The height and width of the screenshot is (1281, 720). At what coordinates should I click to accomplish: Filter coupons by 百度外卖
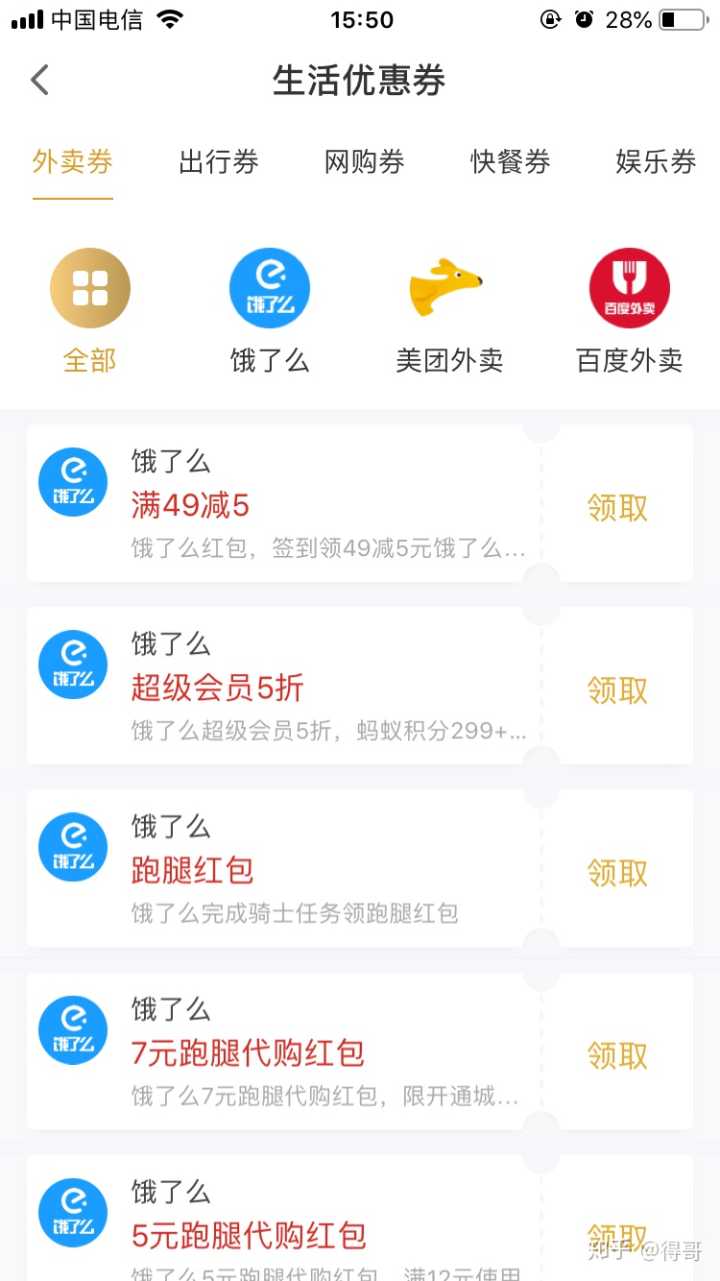(629, 310)
